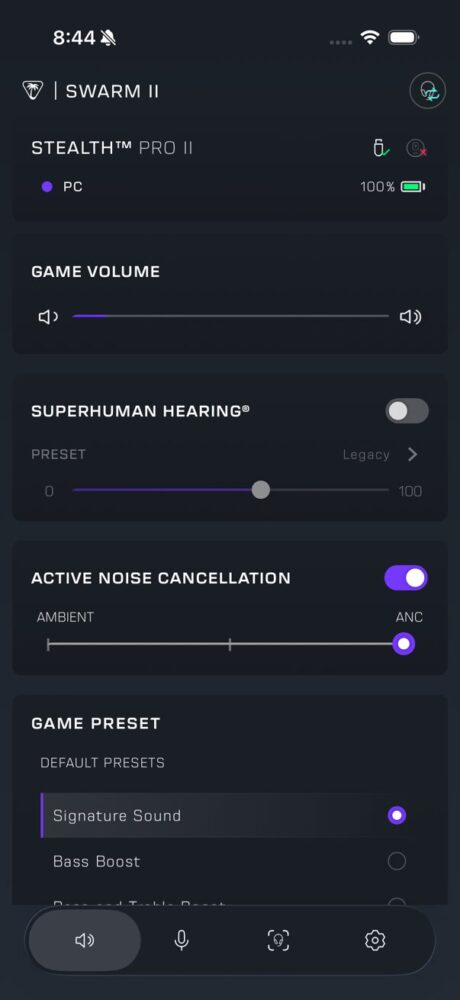The width and height of the screenshot is (460, 1000).
Task: Tap the high volume speaker icon
Action: pos(410,317)
